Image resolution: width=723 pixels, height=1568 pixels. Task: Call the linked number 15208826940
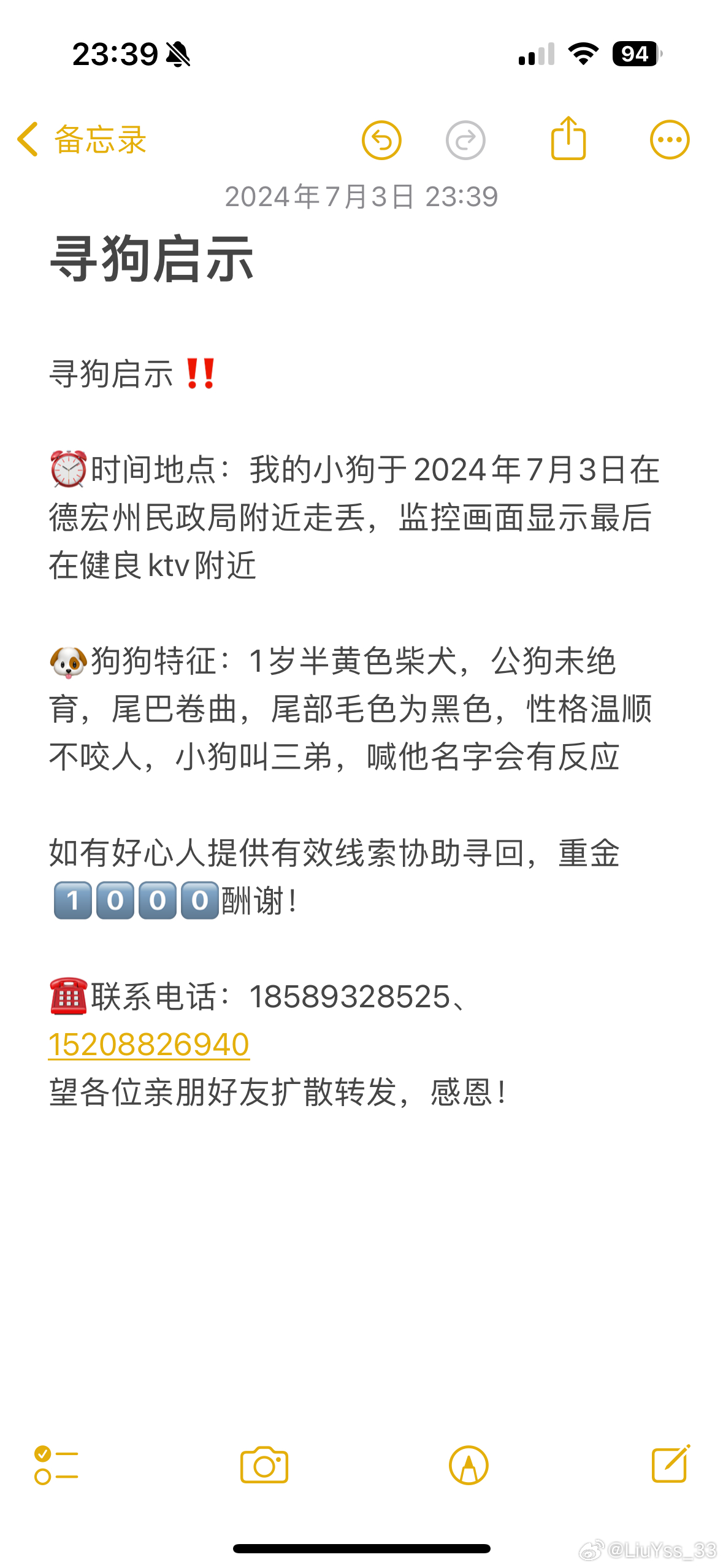coord(149,1045)
